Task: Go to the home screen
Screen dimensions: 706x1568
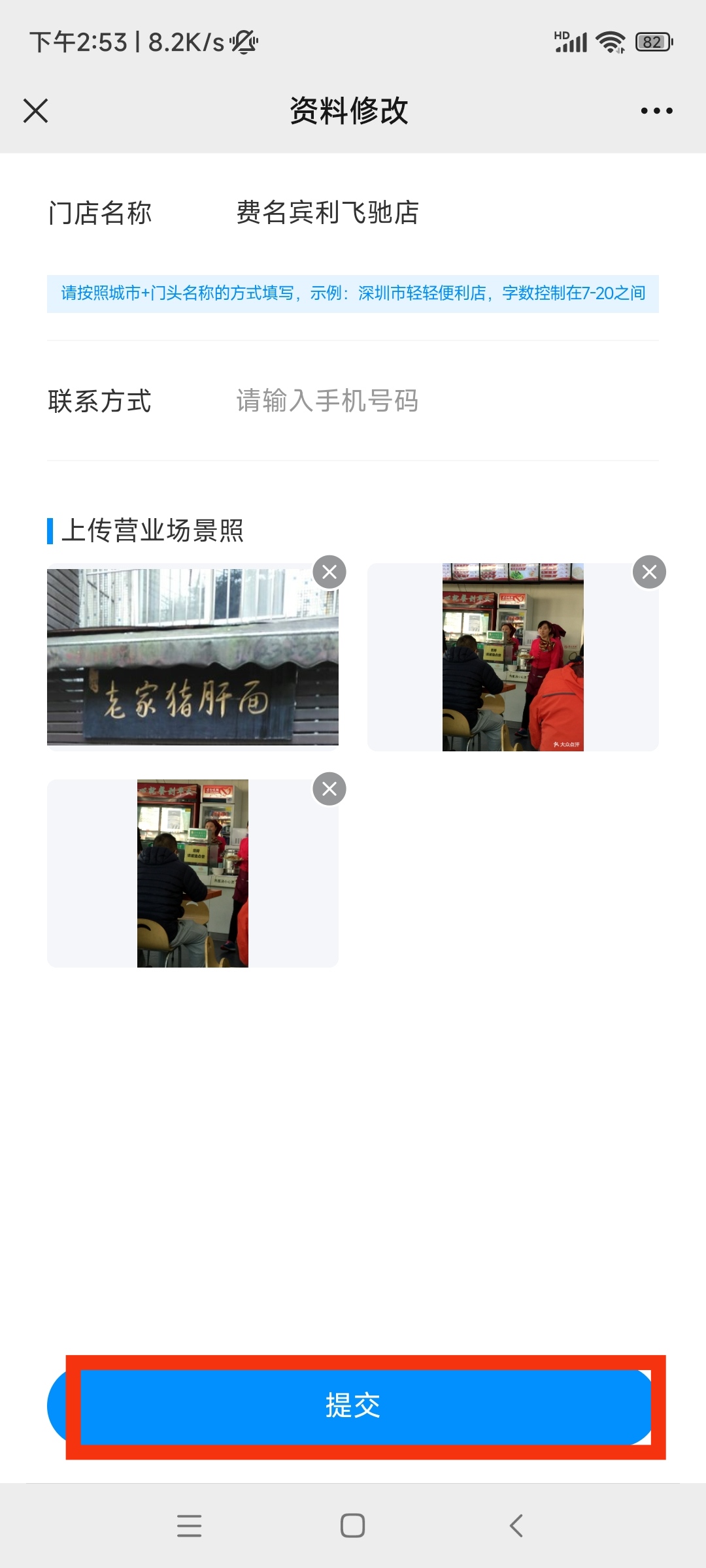Action: (352, 1526)
